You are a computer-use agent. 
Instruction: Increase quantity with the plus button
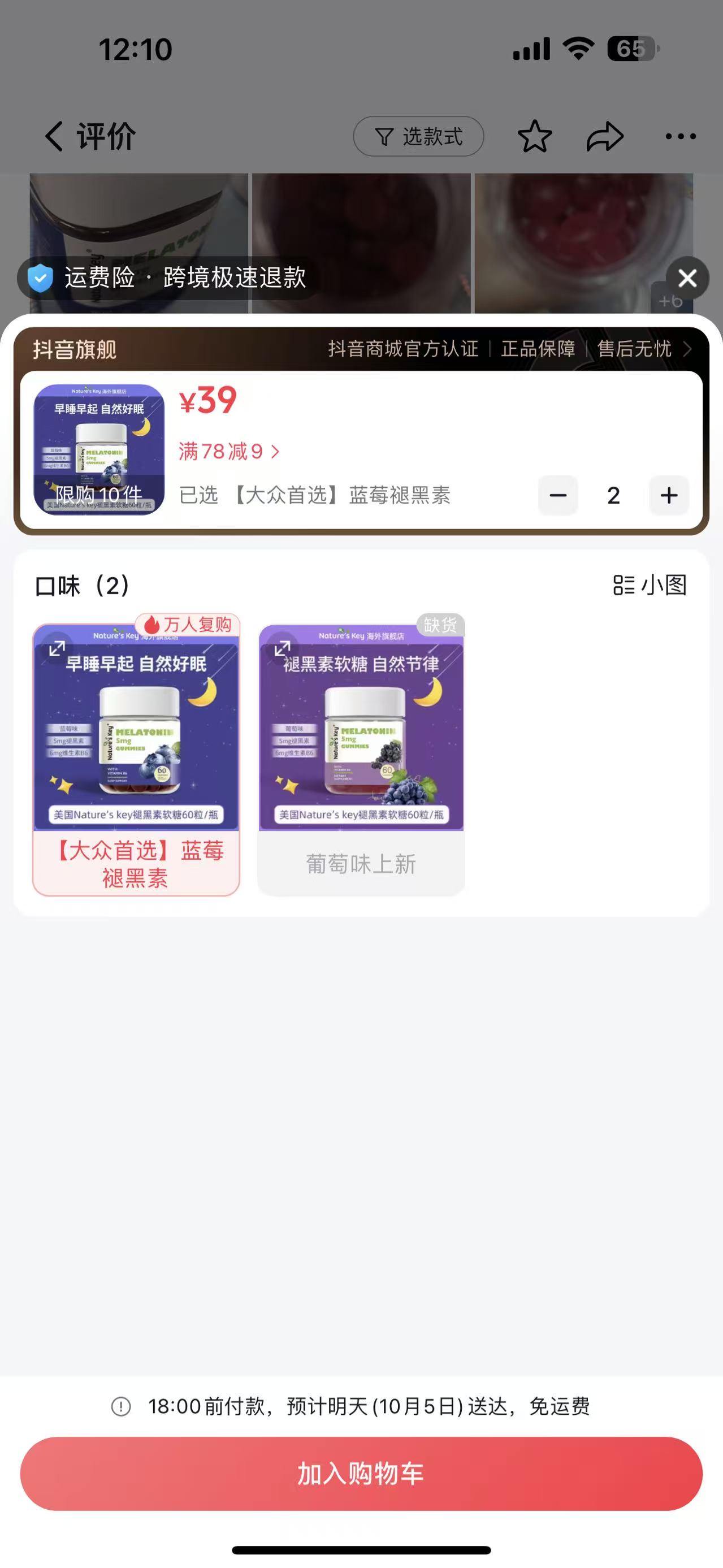[668, 495]
